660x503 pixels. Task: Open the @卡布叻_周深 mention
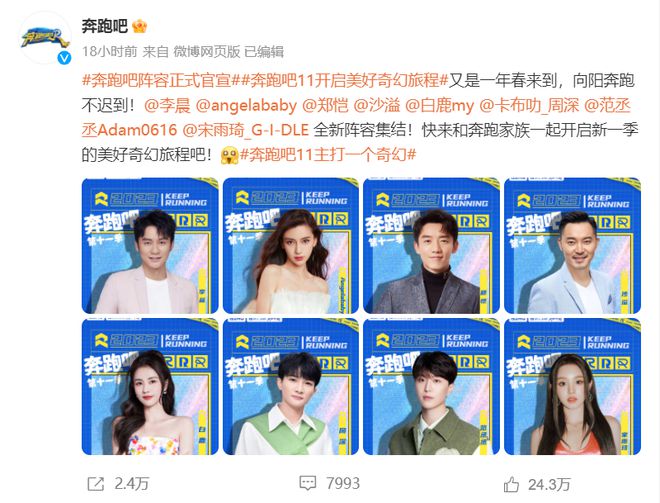coord(531,107)
